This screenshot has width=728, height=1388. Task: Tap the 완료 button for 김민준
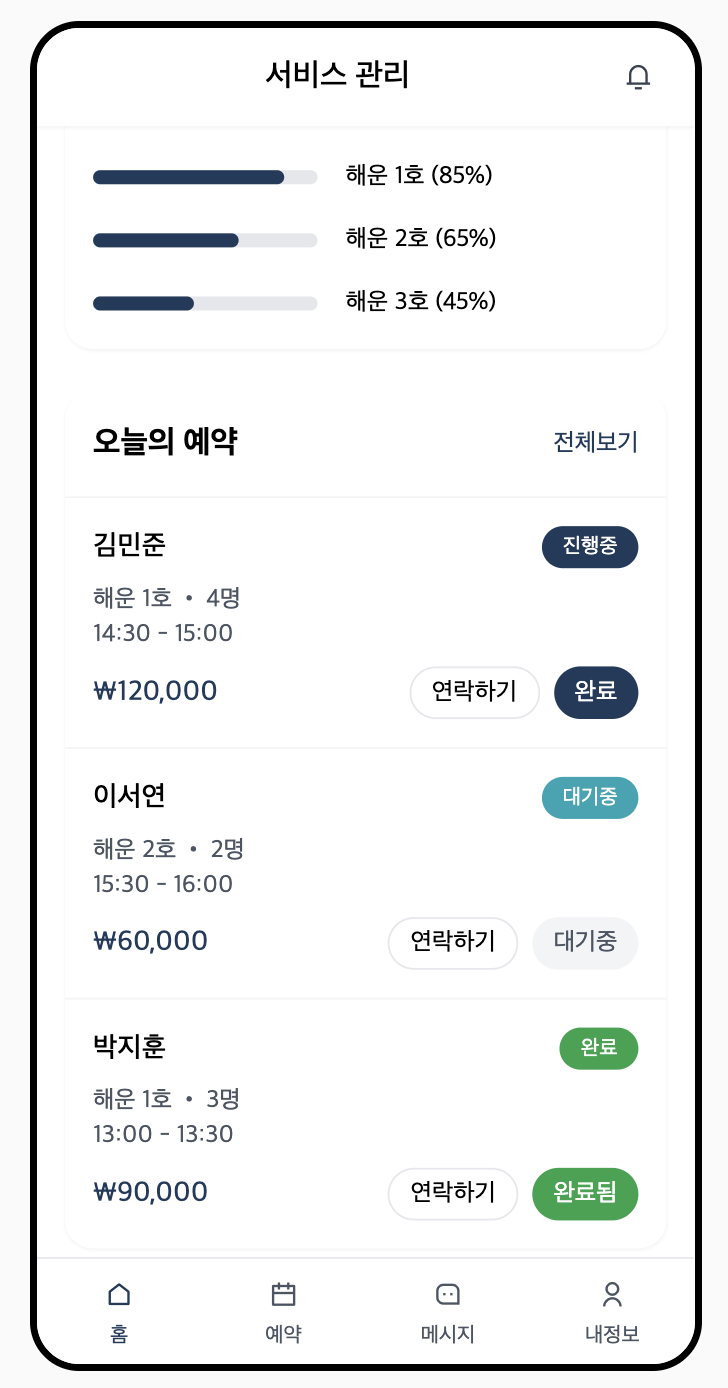[x=596, y=692]
